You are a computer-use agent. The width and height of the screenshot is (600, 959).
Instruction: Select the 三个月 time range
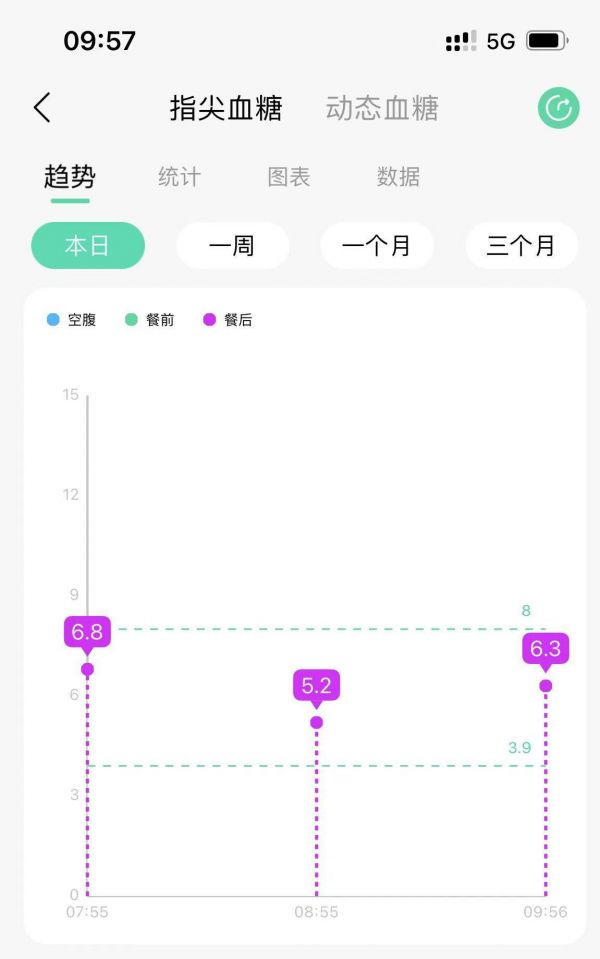(x=521, y=246)
